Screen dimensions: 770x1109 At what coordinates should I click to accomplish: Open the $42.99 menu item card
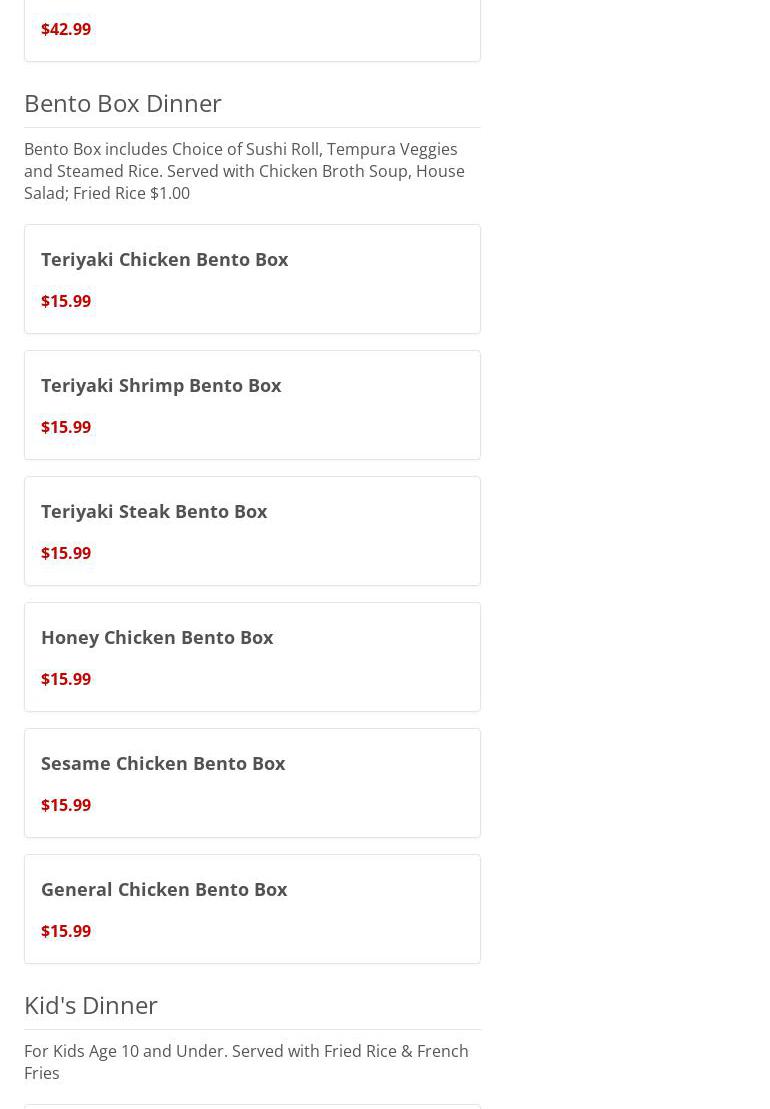pos(252,30)
